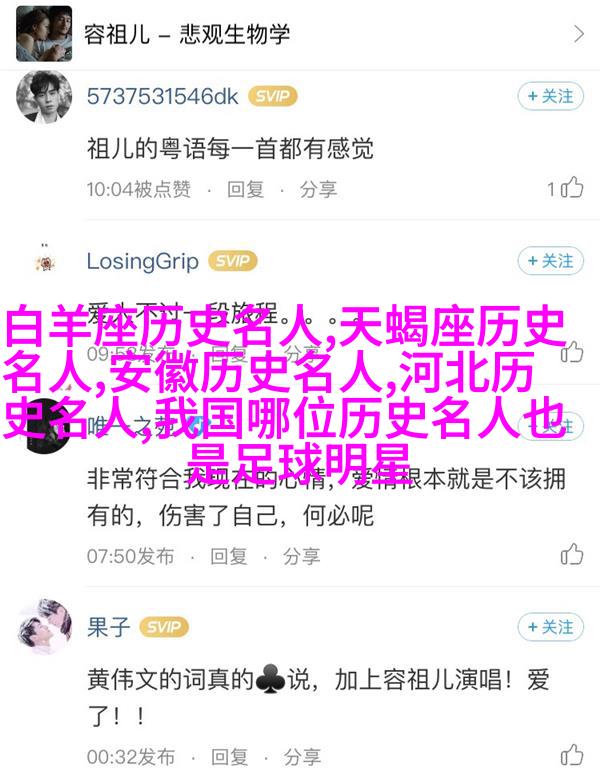Screen dimensions: 600x778
Task: Open 果子's profile avatar
Action: coord(43,629)
